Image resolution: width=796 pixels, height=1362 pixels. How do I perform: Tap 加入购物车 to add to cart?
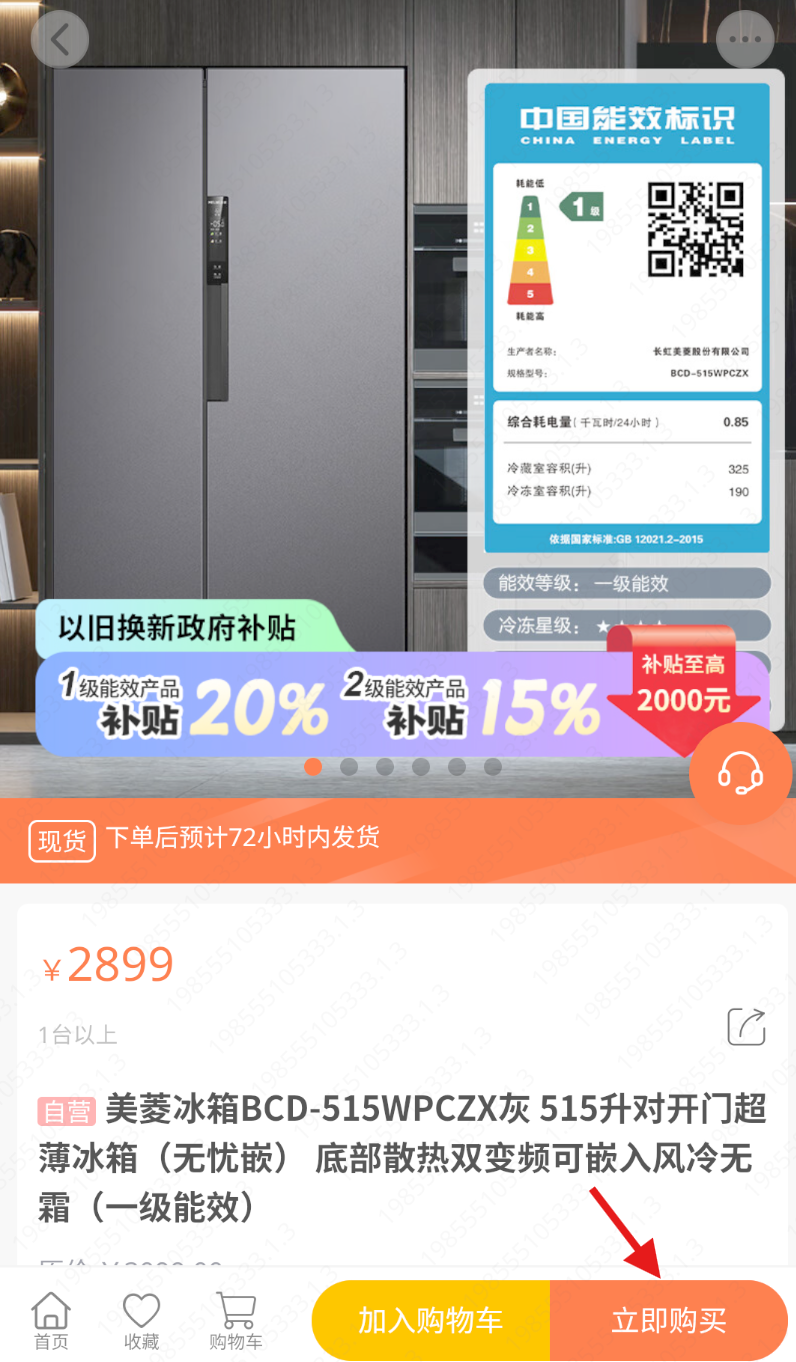(x=431, y=1320)
